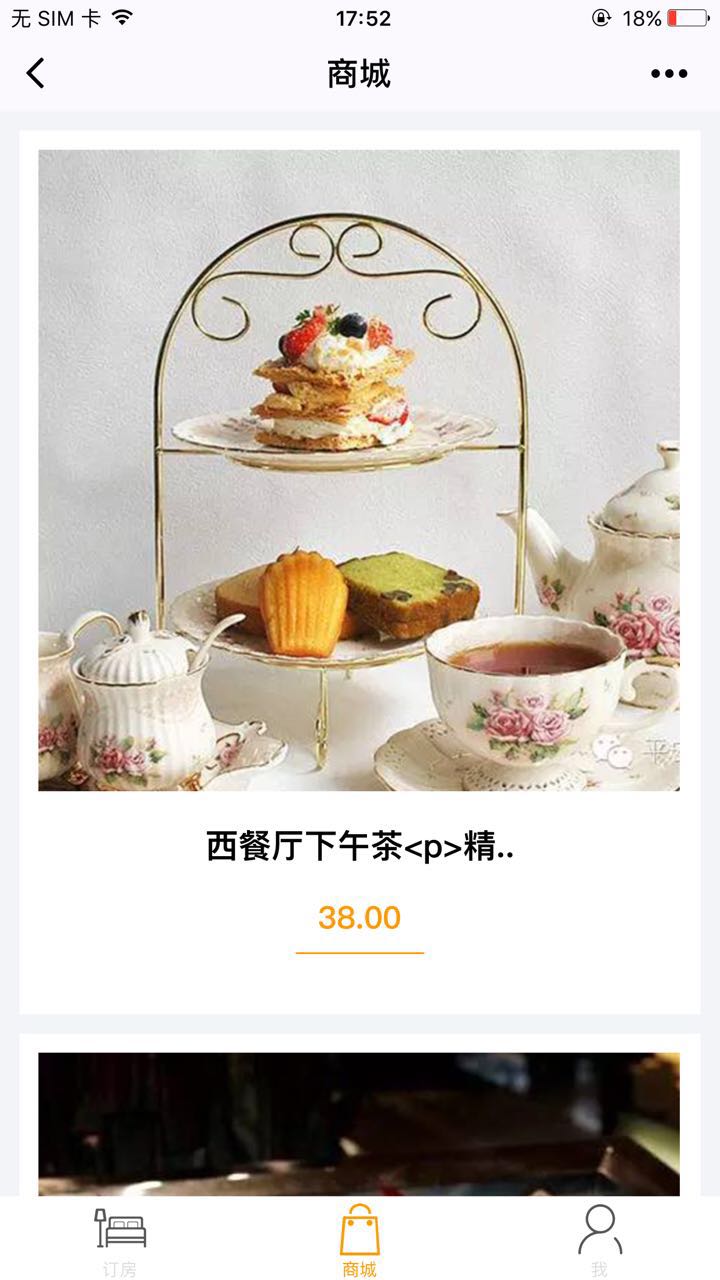The width and height of the screenshot is (720, 1280).
Task: Open the three-dot overflow menu
Action: 669,73
